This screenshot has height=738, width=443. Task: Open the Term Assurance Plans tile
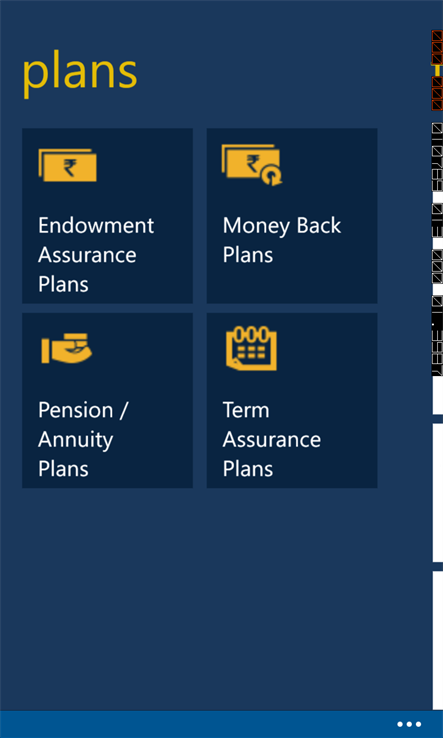coord(292,401)
